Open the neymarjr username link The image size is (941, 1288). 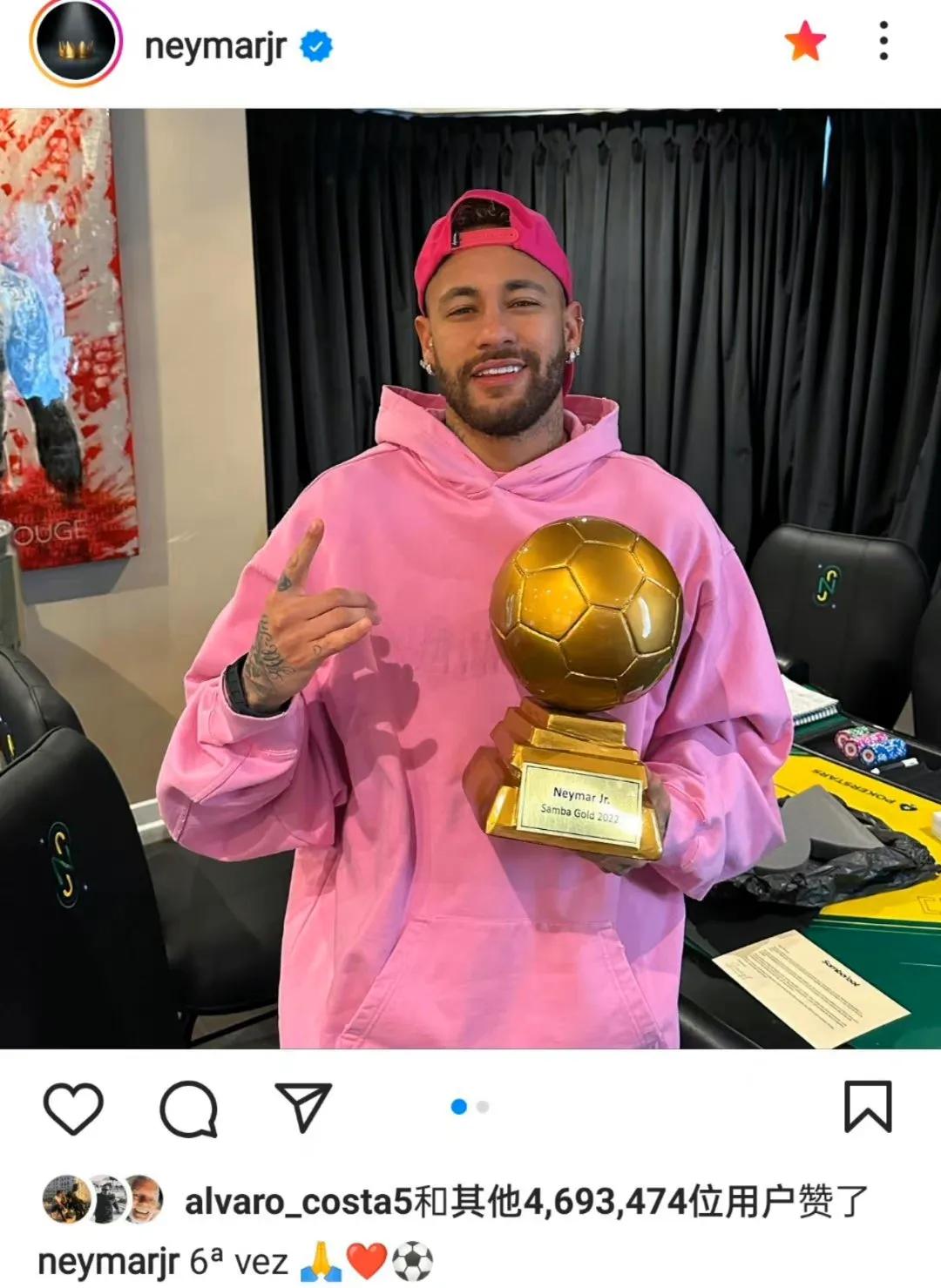(215, 45)
